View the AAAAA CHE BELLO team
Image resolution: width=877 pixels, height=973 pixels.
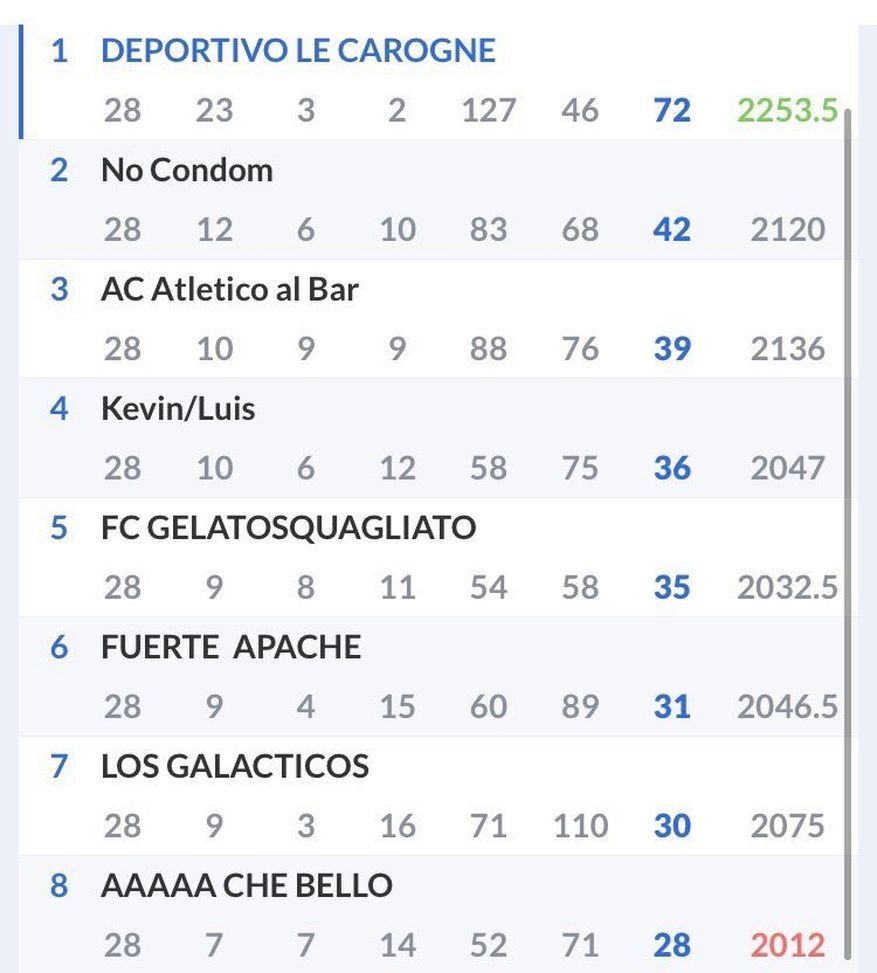click(x=246, y=885)
